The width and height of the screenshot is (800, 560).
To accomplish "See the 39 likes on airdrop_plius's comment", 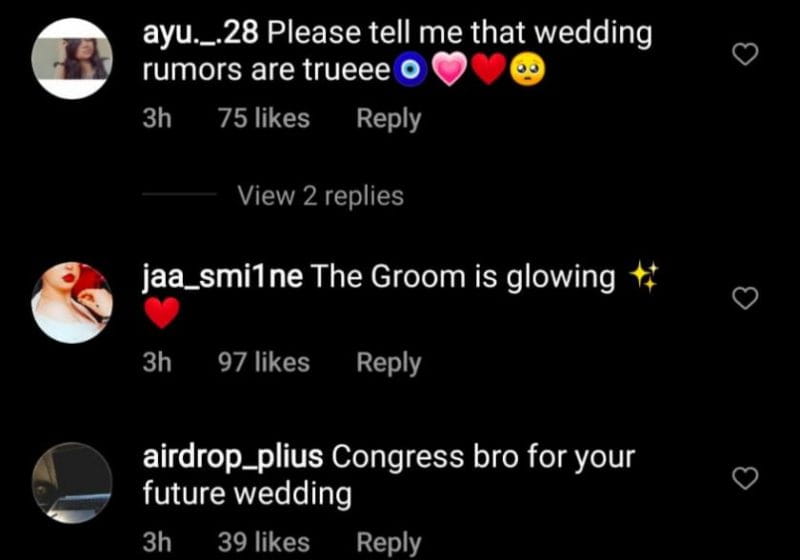I will (263, 543).
